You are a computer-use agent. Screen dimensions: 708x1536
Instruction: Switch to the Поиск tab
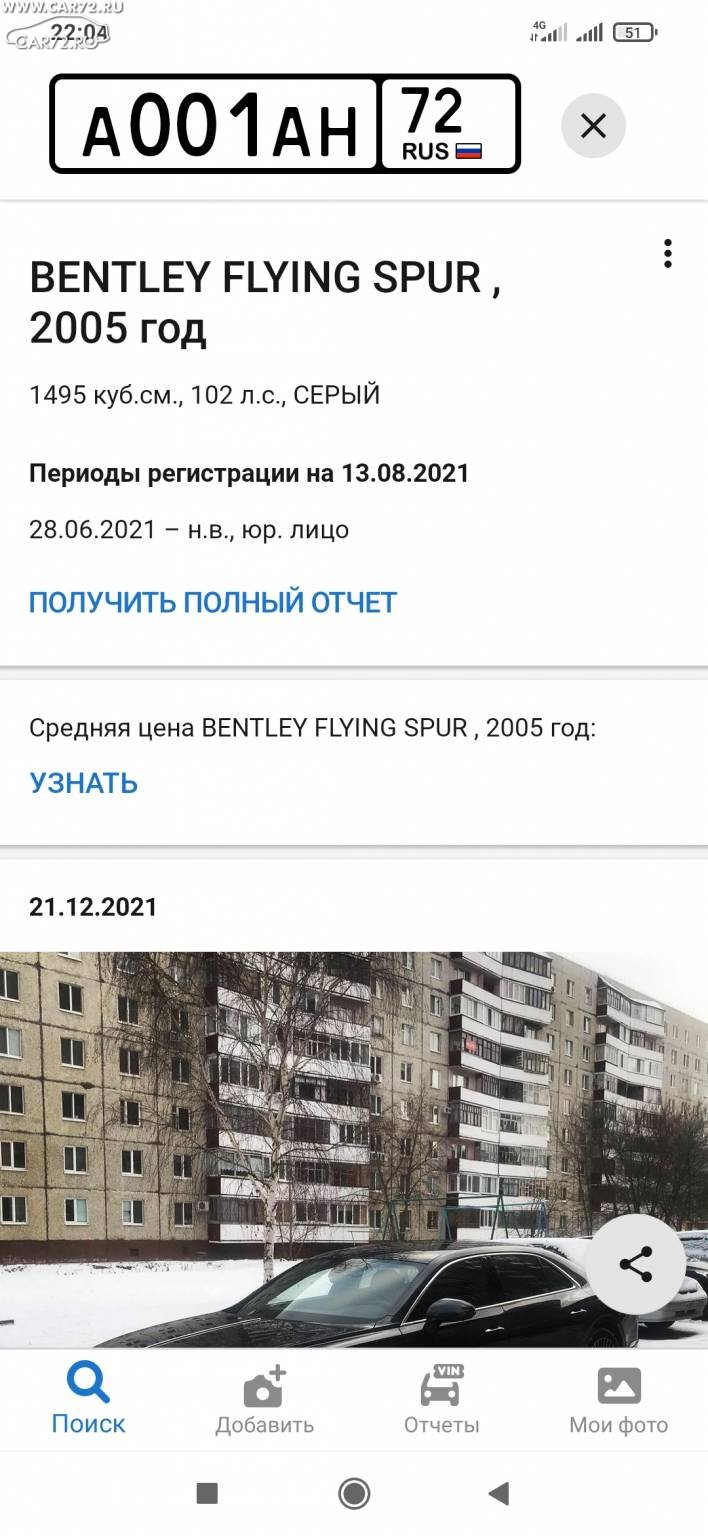[x=89, y=1399]
